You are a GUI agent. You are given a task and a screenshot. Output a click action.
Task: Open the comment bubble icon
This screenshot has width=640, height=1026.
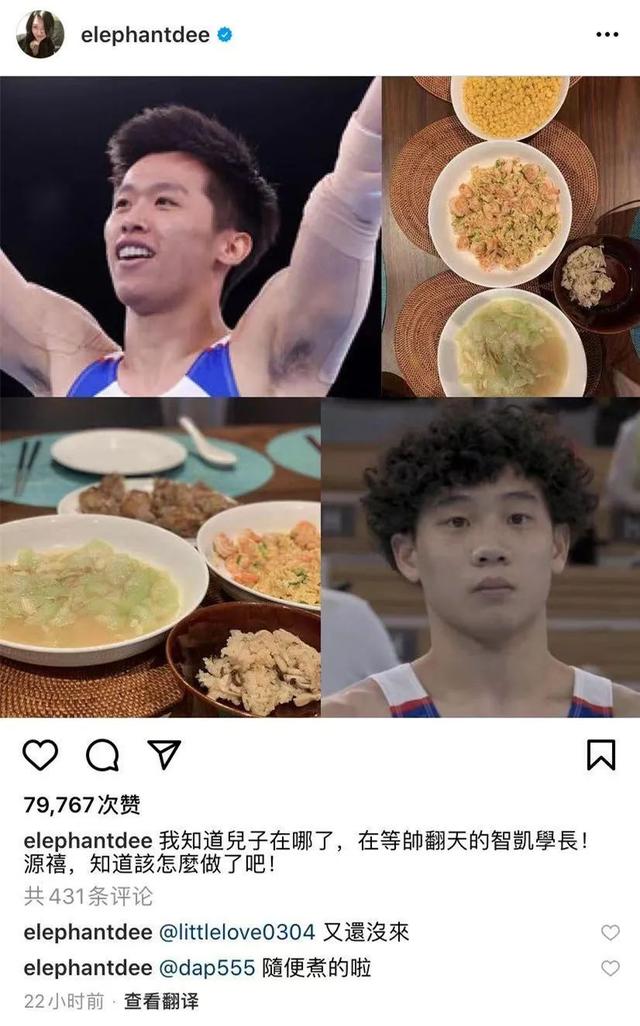click(x=102, y=755)
